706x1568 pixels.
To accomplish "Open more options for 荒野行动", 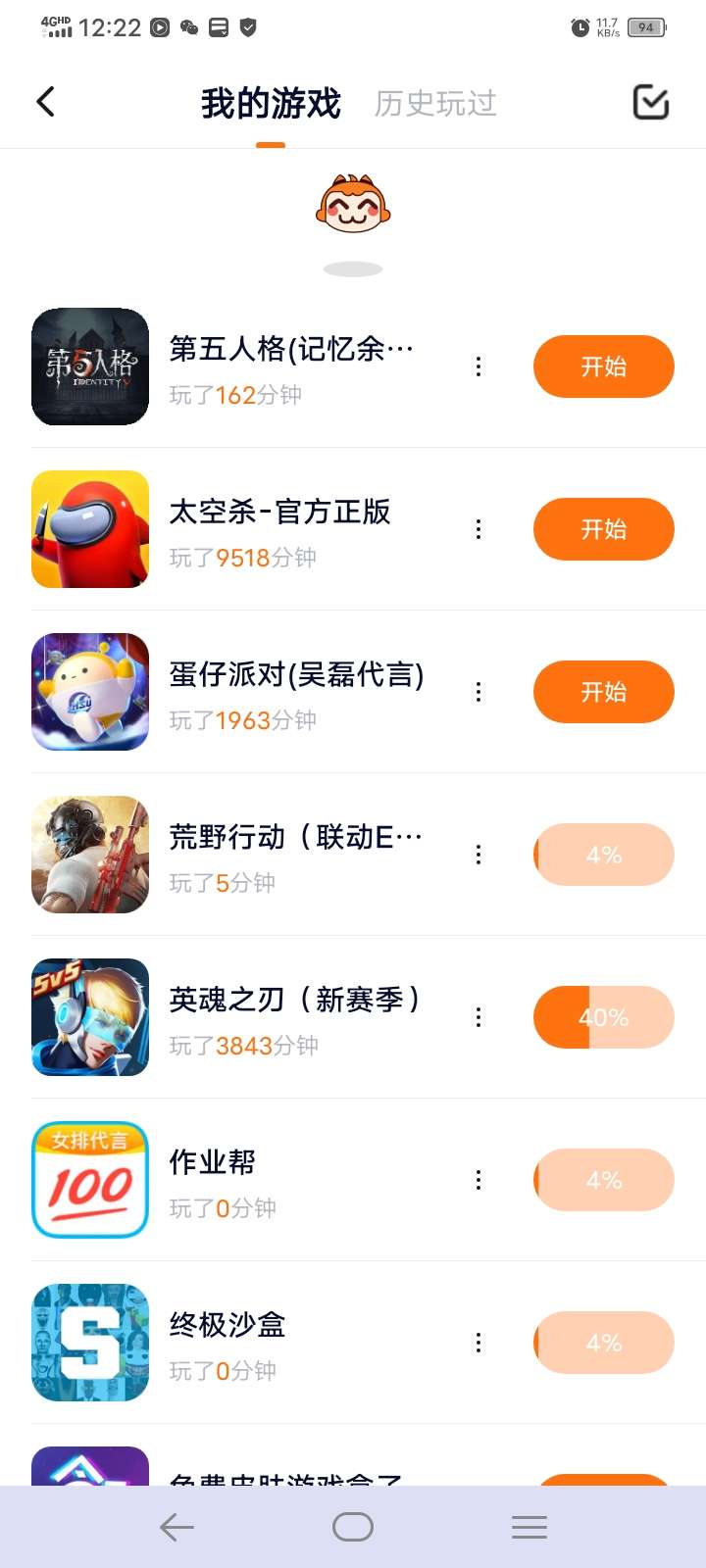I will coord(479,855).
